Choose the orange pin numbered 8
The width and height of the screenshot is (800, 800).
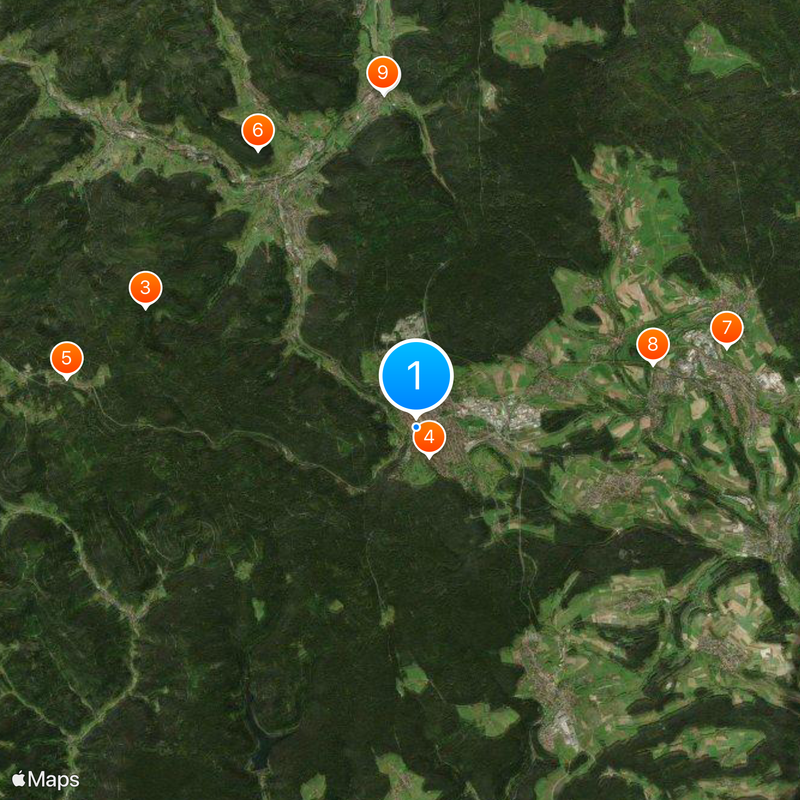[x=653, y=346]
